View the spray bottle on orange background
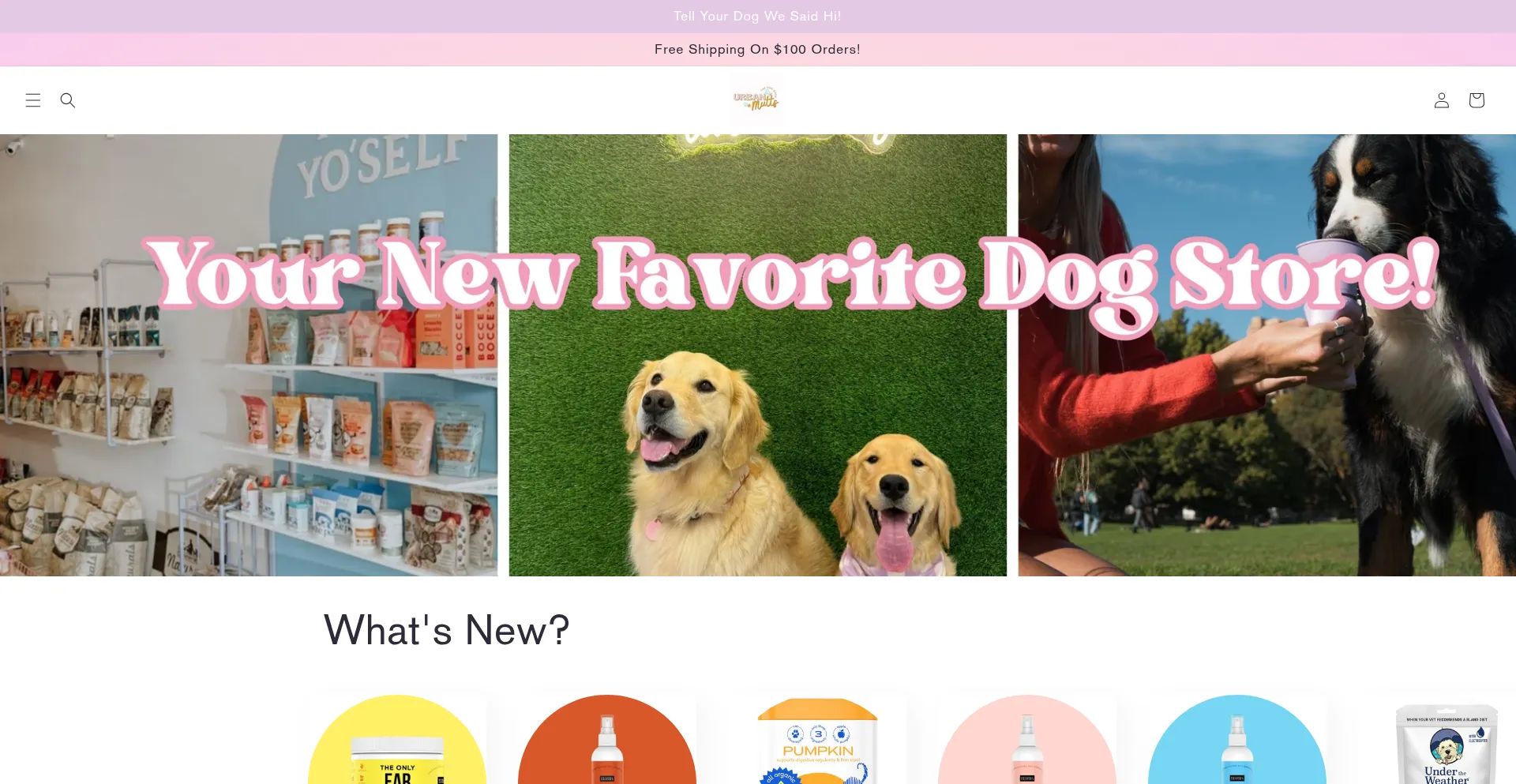1516x784 pixels. (x=606, y=742)
